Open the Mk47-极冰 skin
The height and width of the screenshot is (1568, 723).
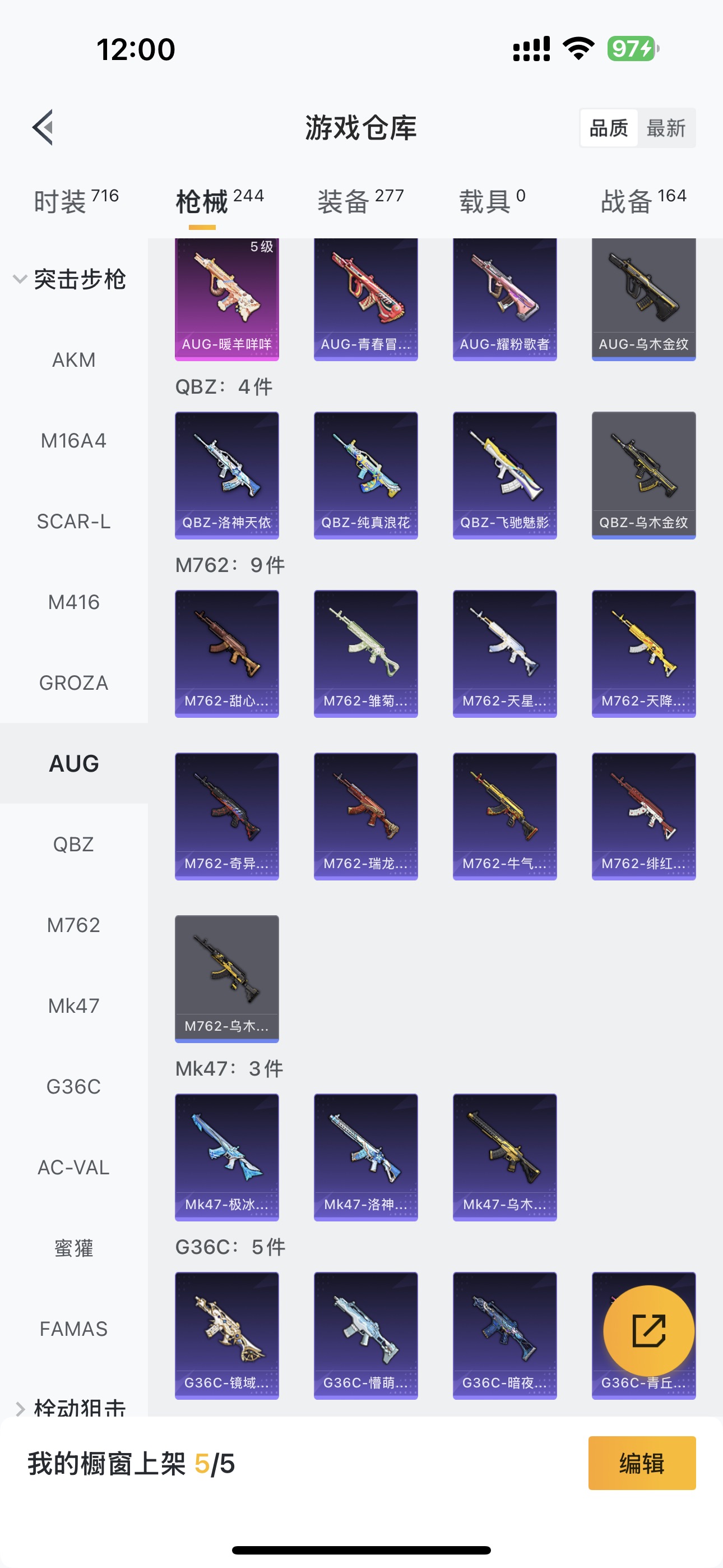(226, 1156)
